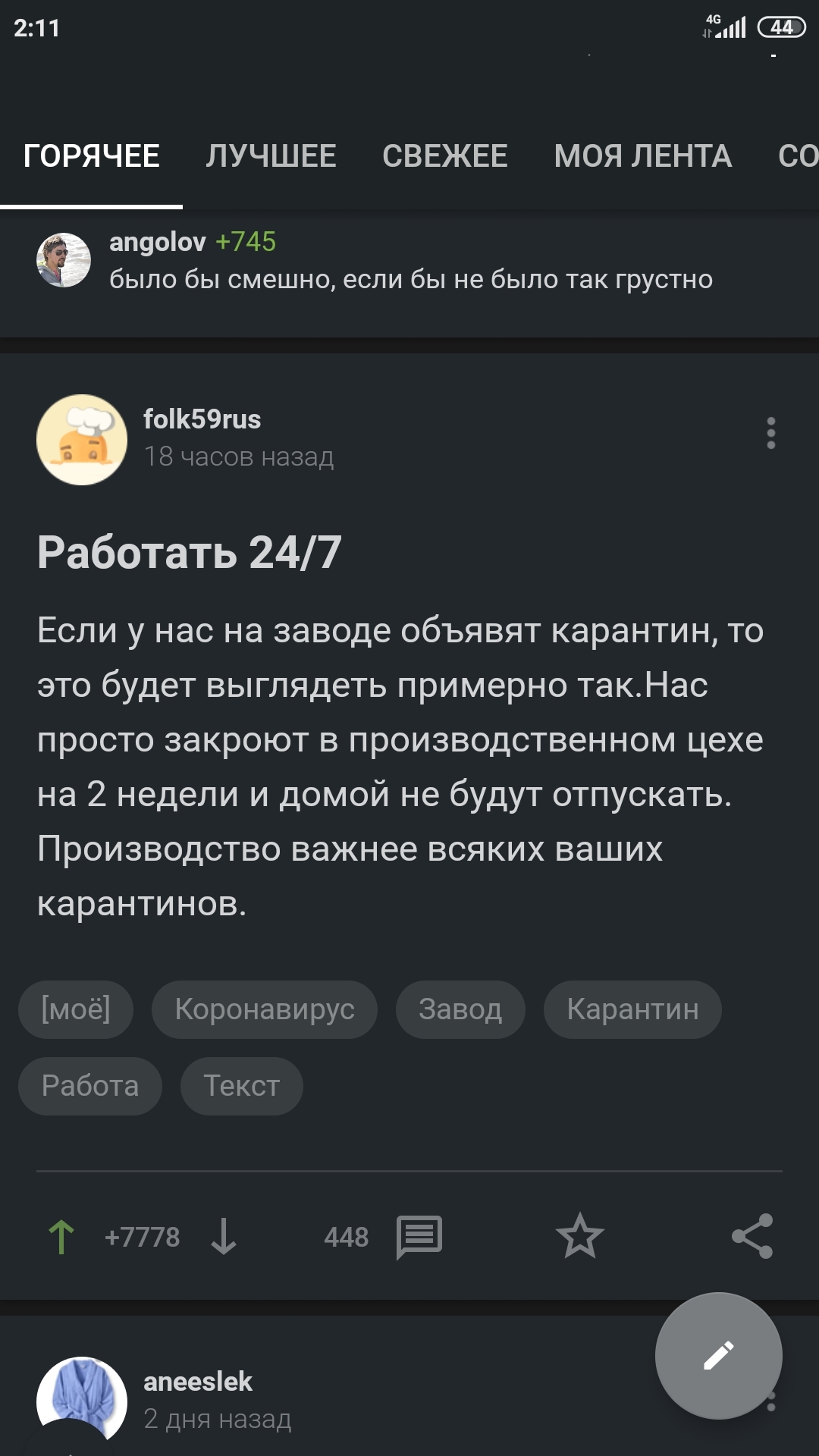Image resolution: width=819 pixels, height=1456 pixels.
Task: Upvote the post Работать 24/7
Action: coord(61,1237)
